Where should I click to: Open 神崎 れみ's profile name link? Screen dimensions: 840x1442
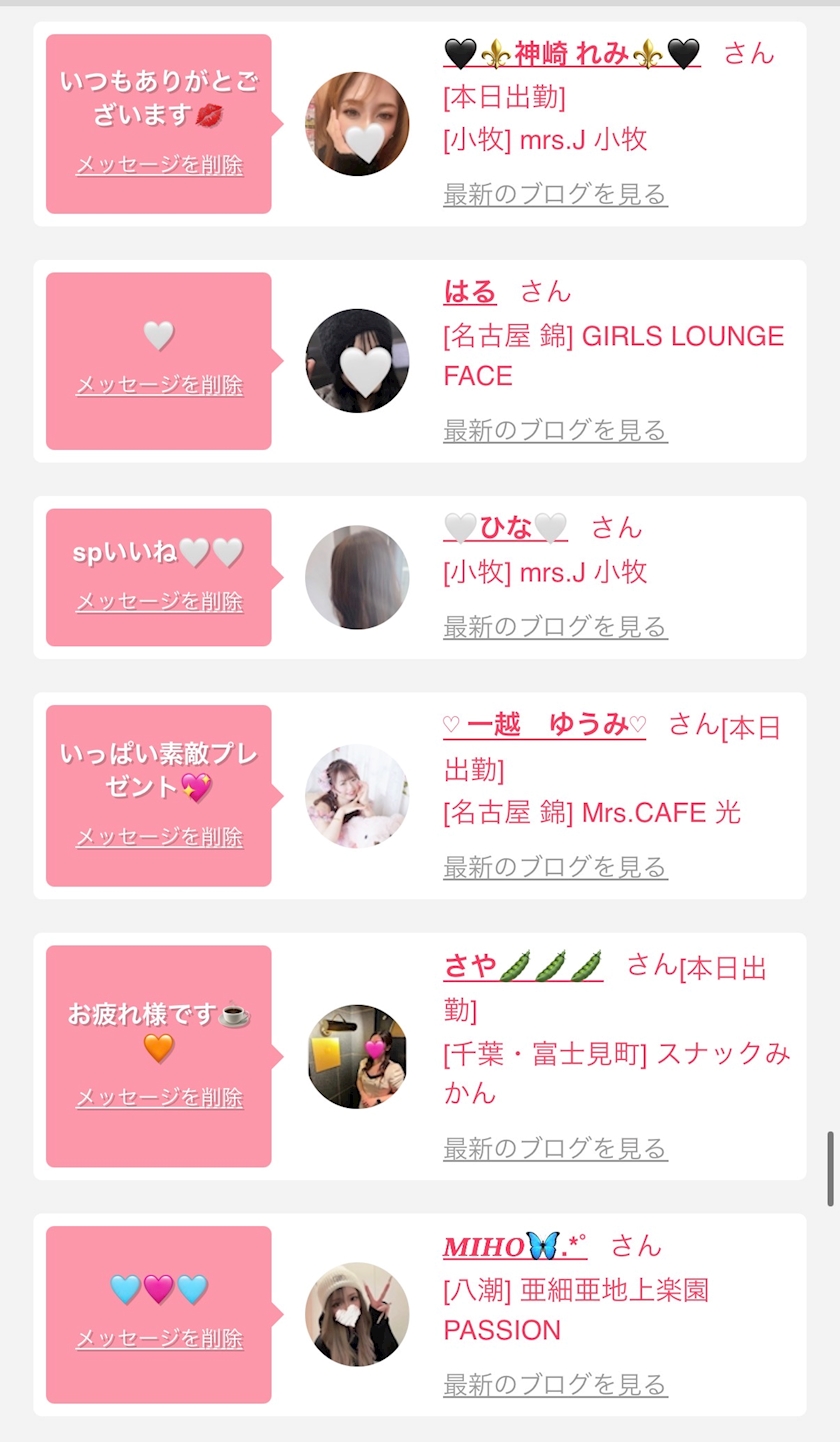point(571,52)
